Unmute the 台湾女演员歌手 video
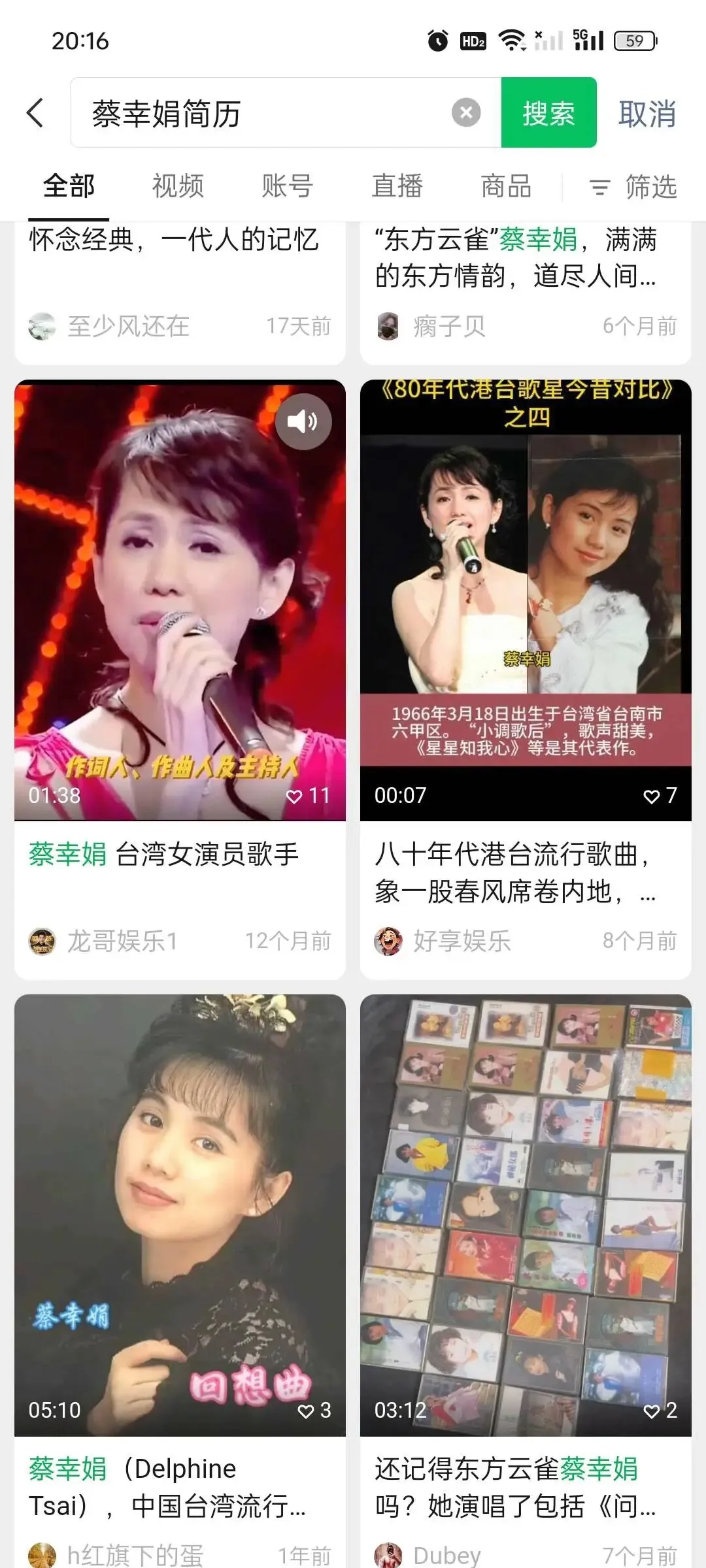The image size is (706, 1568). (x=303, y=421)
